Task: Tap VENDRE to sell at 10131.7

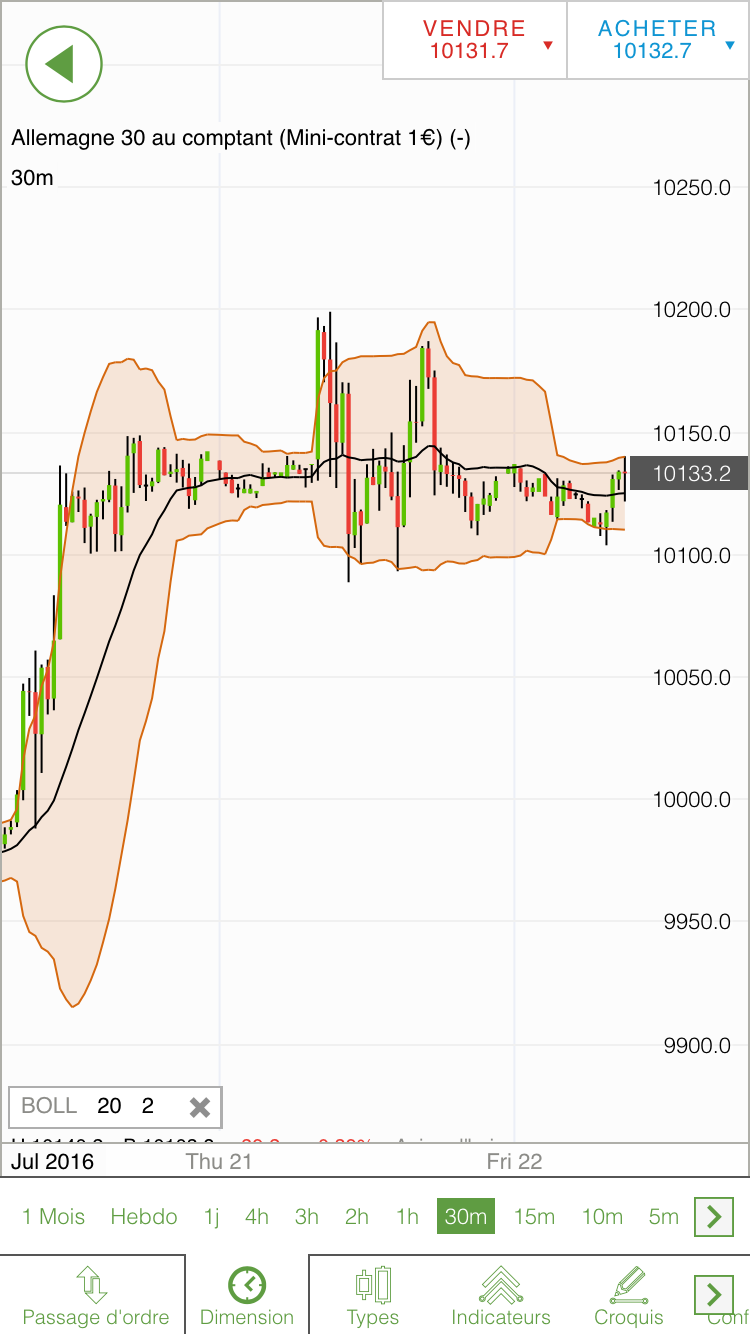Action: click(x=475, y=40)
